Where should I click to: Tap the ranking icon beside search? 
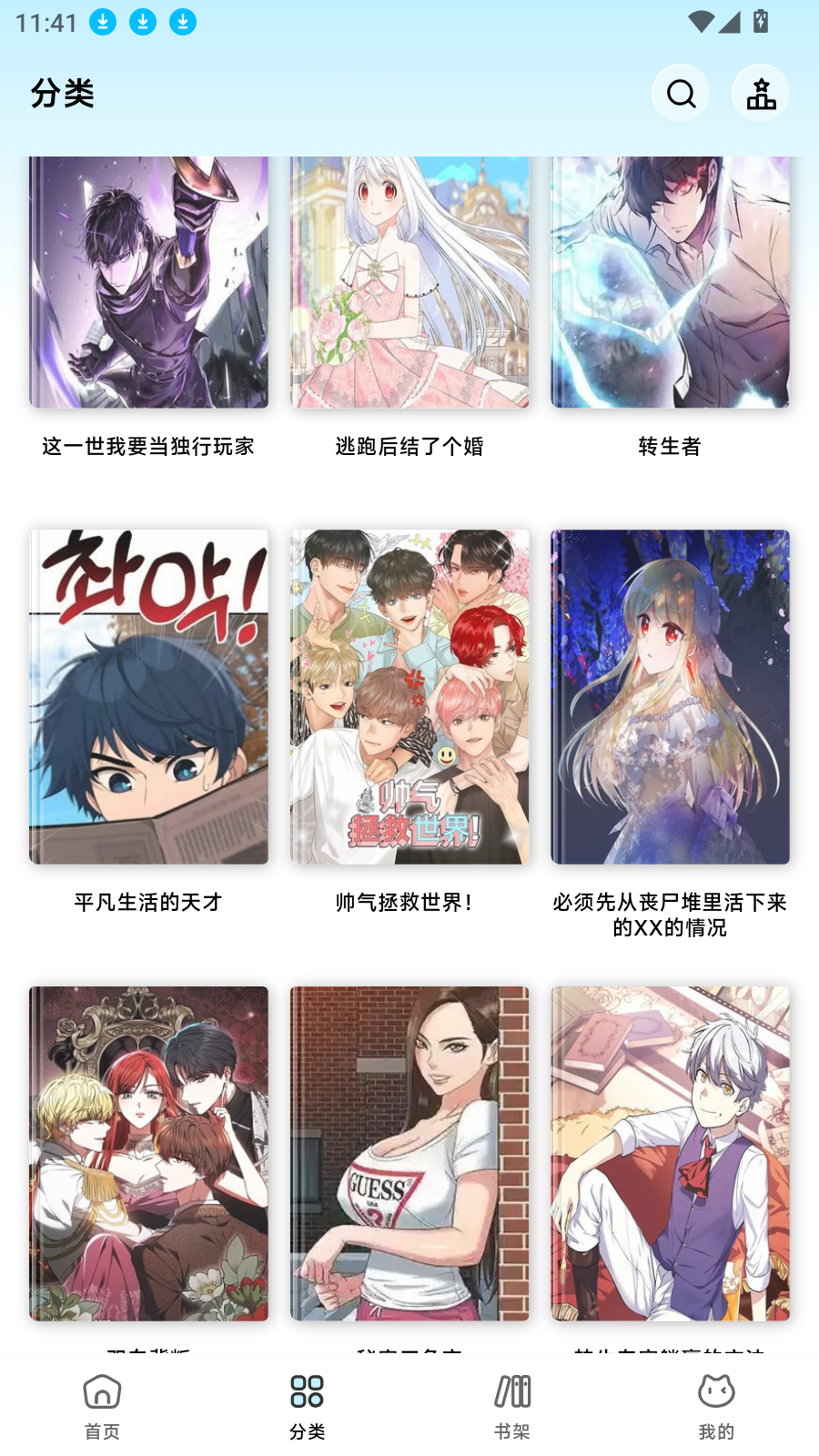point(761,94)
